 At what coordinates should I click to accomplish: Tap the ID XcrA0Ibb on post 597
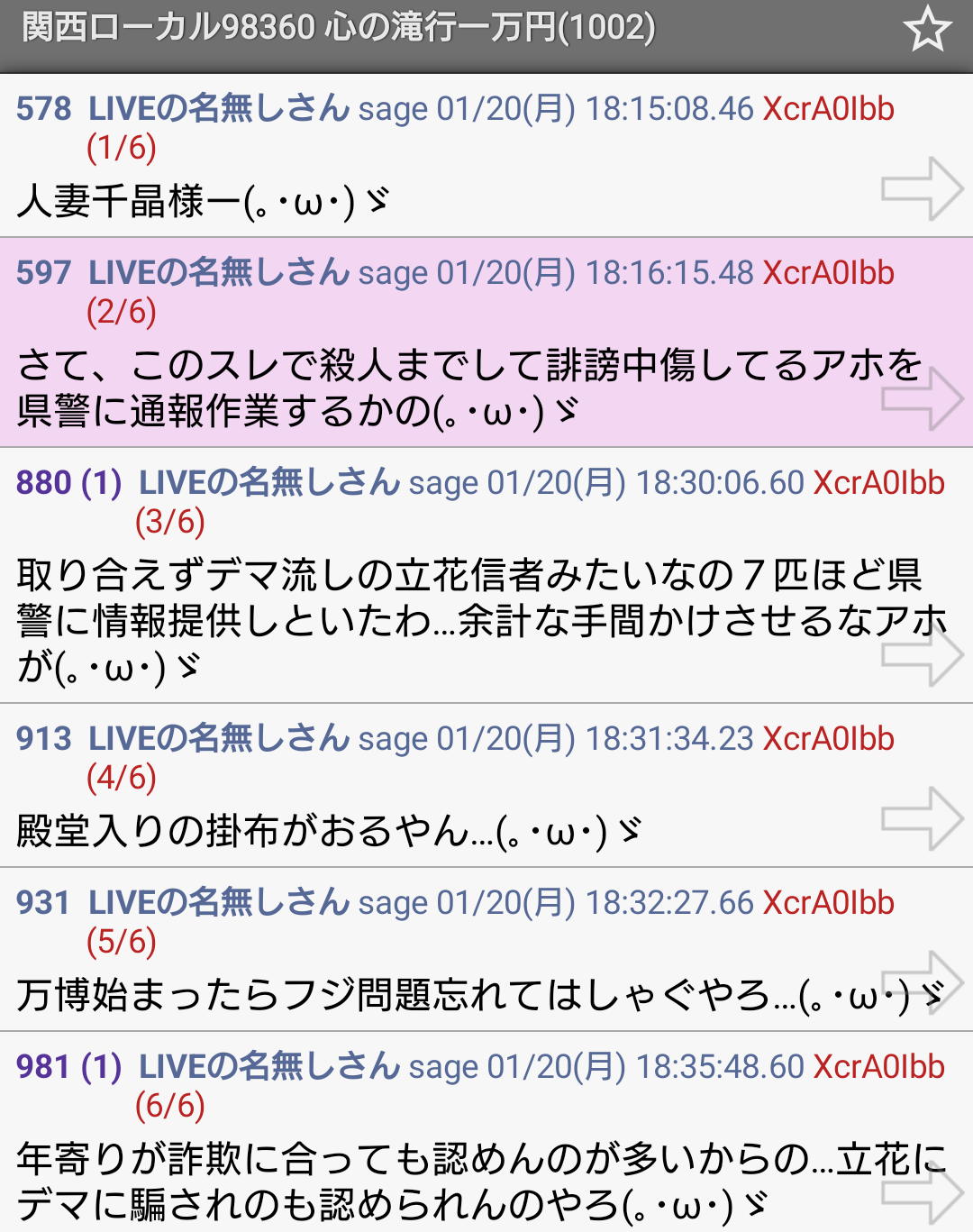pos(828,273)
